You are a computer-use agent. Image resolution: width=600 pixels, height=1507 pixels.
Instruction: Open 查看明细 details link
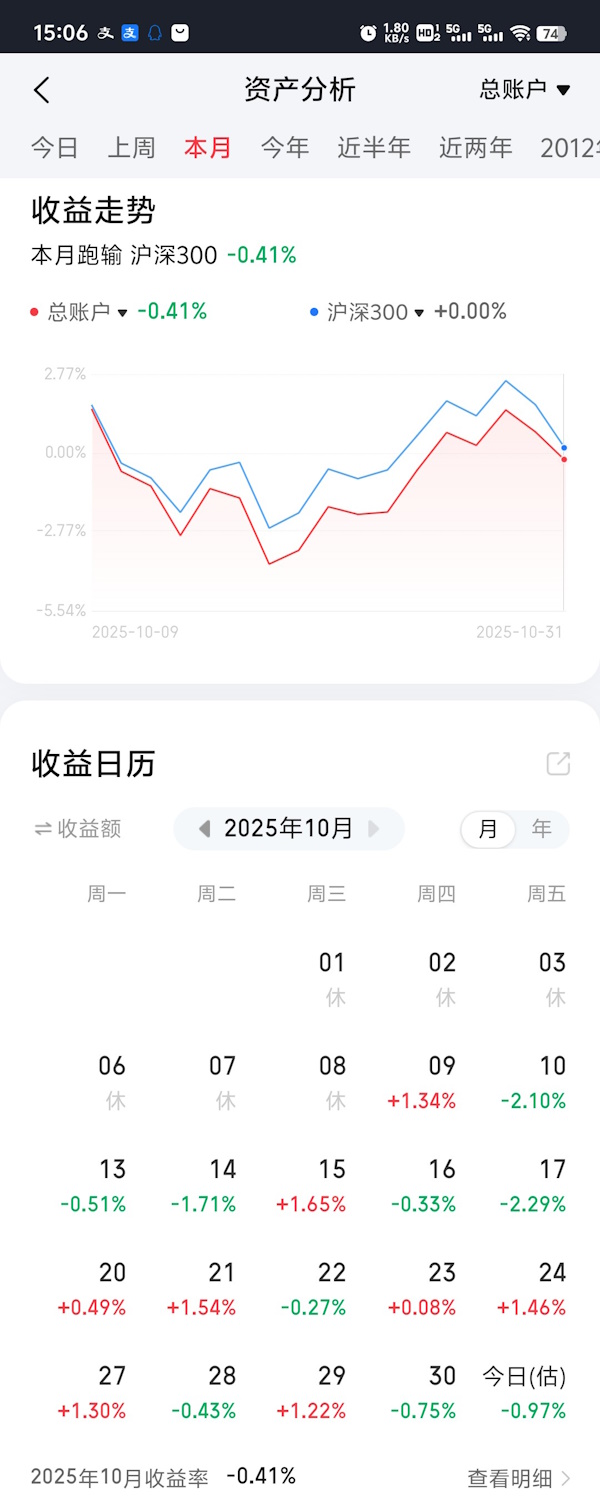click(x=519, y=1478)
